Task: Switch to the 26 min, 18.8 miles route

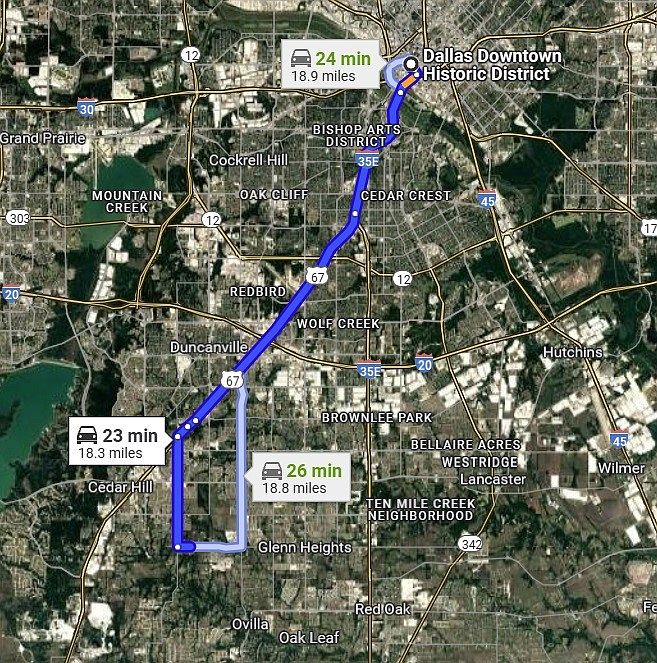Action: click(301, 478)
